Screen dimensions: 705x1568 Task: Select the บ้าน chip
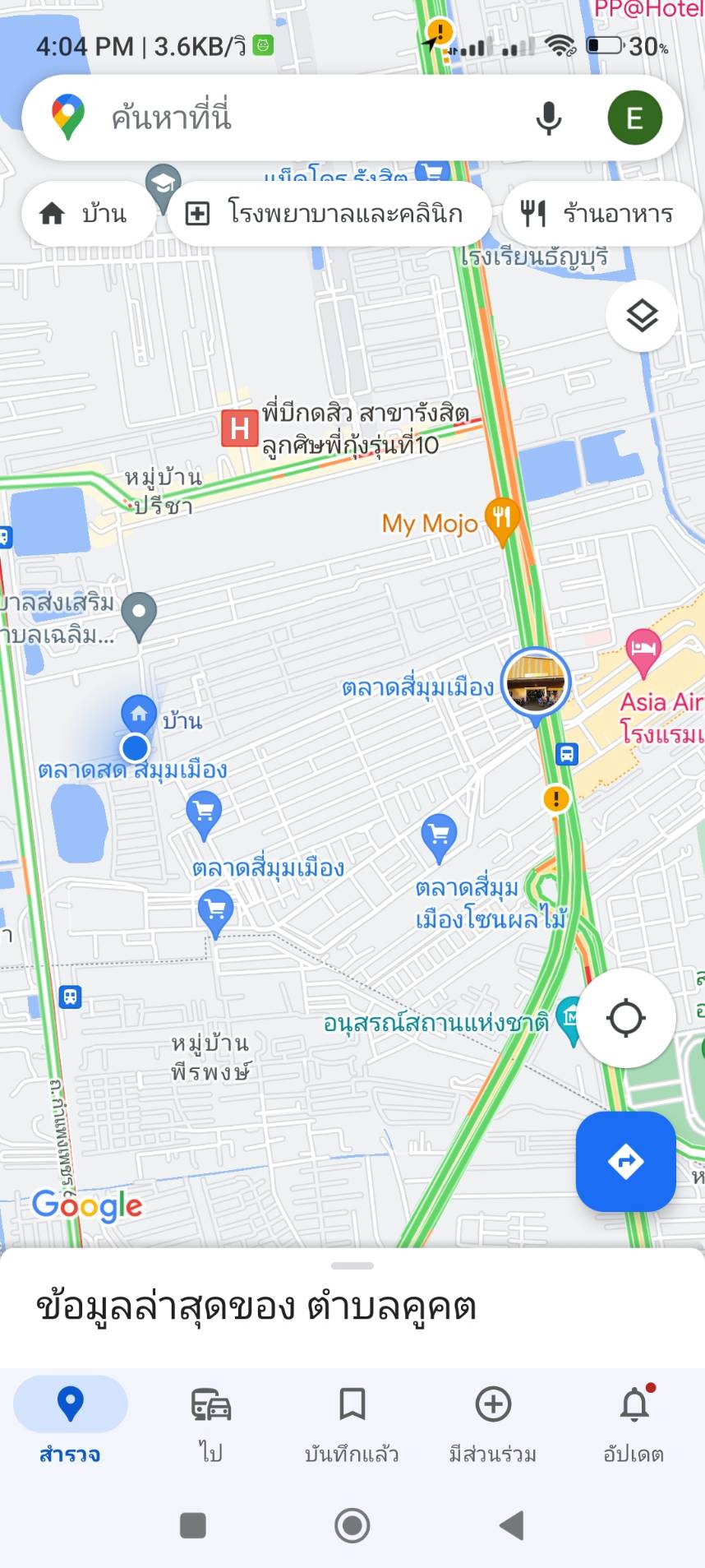[85, 214]
